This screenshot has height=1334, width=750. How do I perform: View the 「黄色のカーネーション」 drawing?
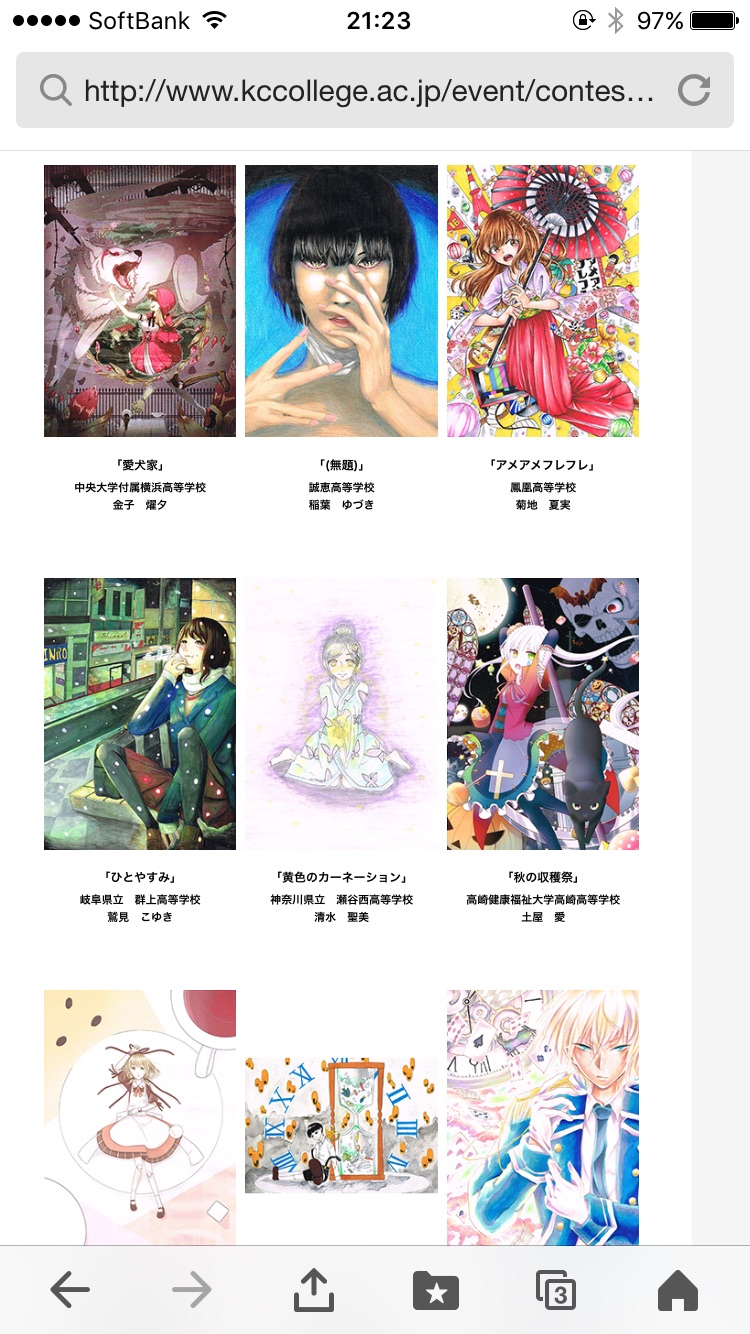click(341, 714)
